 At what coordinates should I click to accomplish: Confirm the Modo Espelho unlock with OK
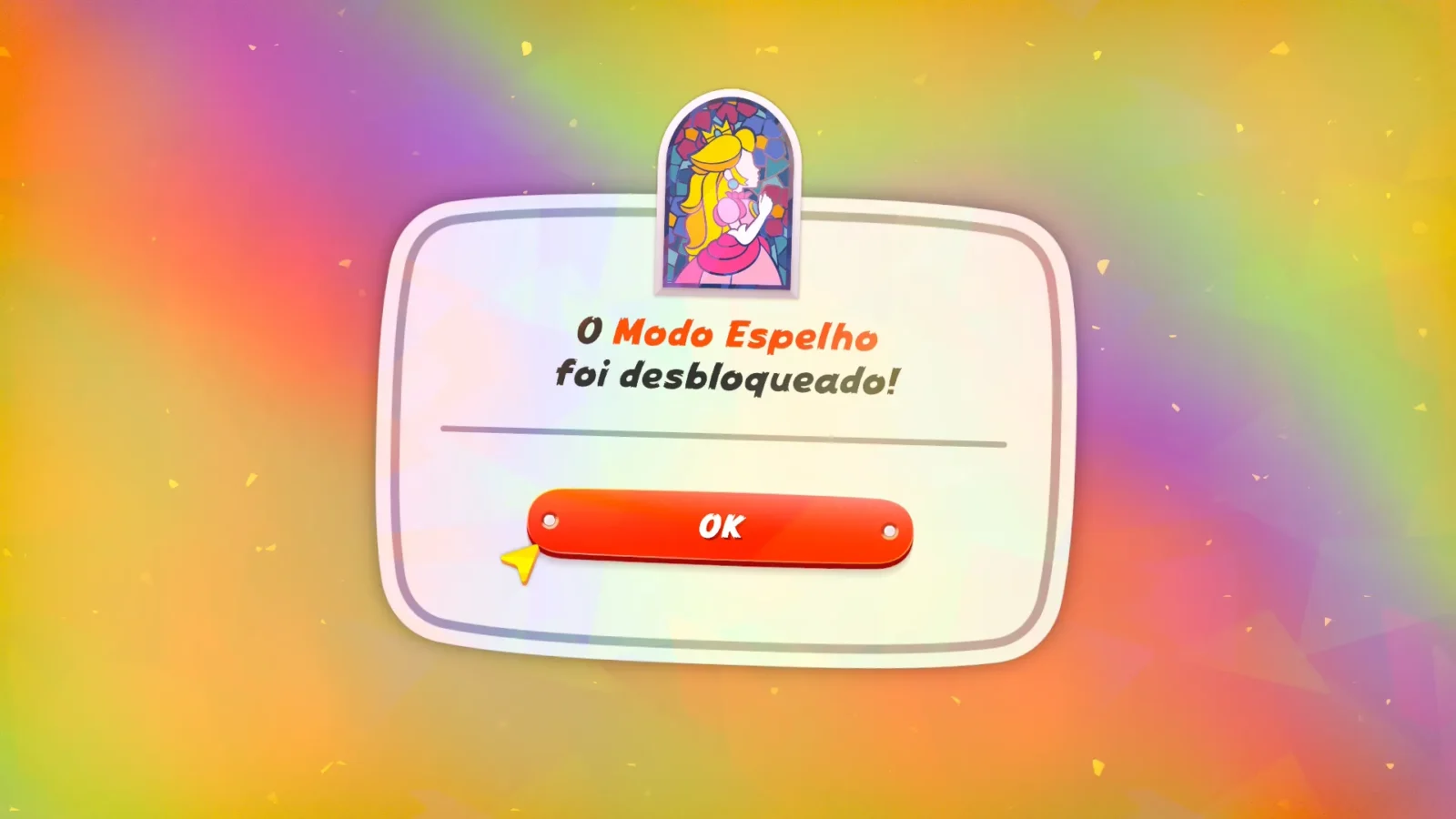pyautogui.click(x=720, y=529)
